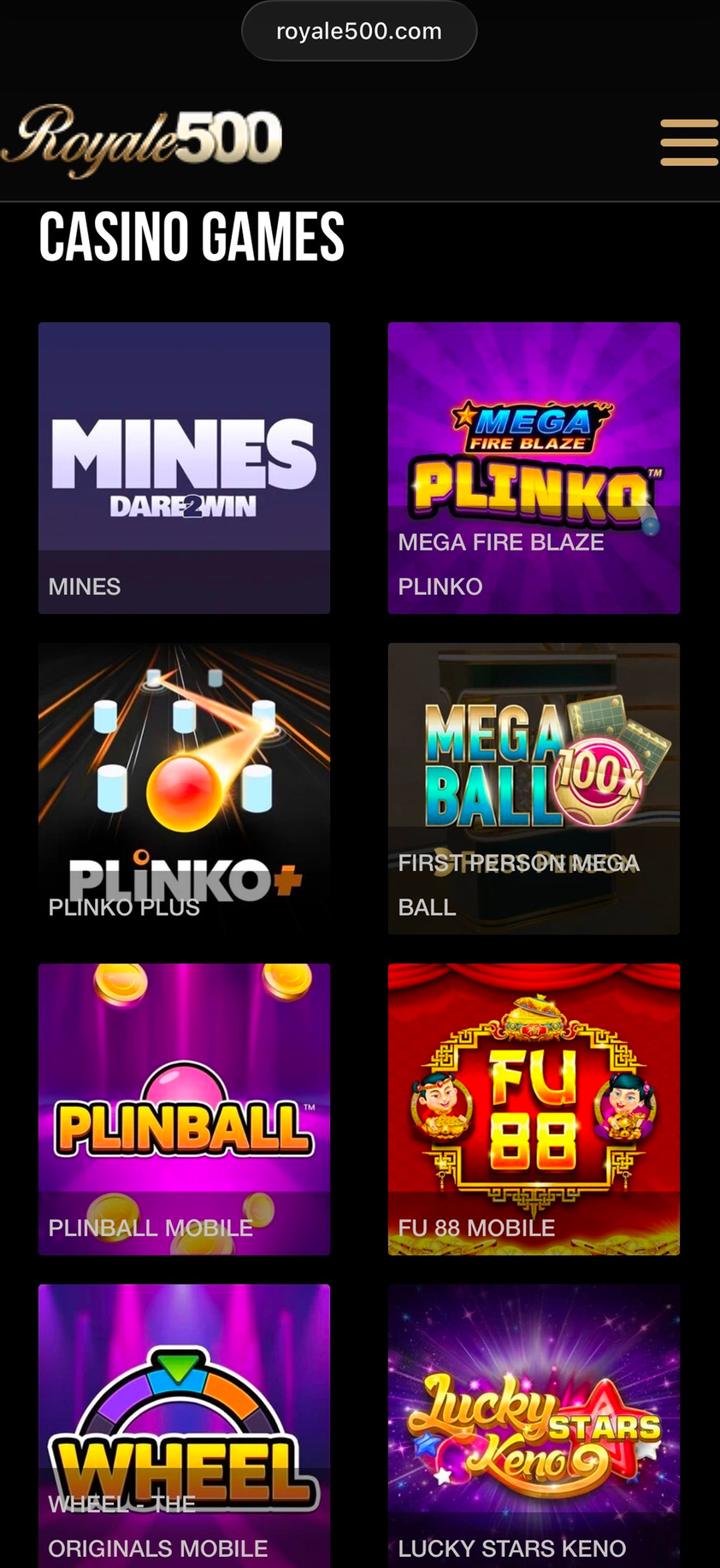The height and width of the screenshot is (1568, 720).
Task: Open the hamburger menu
Action: 688,143
